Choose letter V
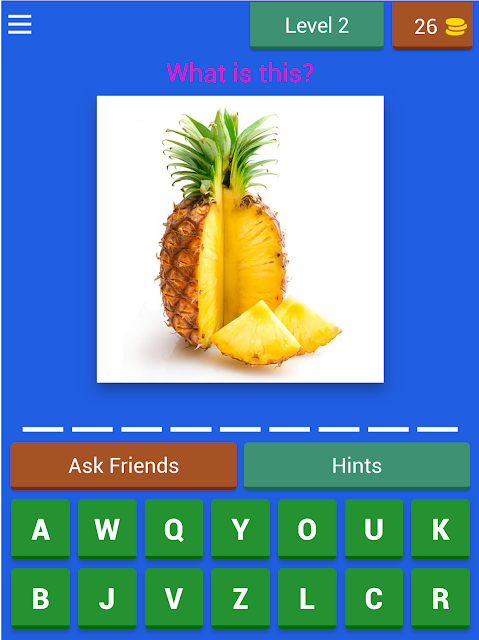Screen dimensions: 479x640 [x=174, y=598]
